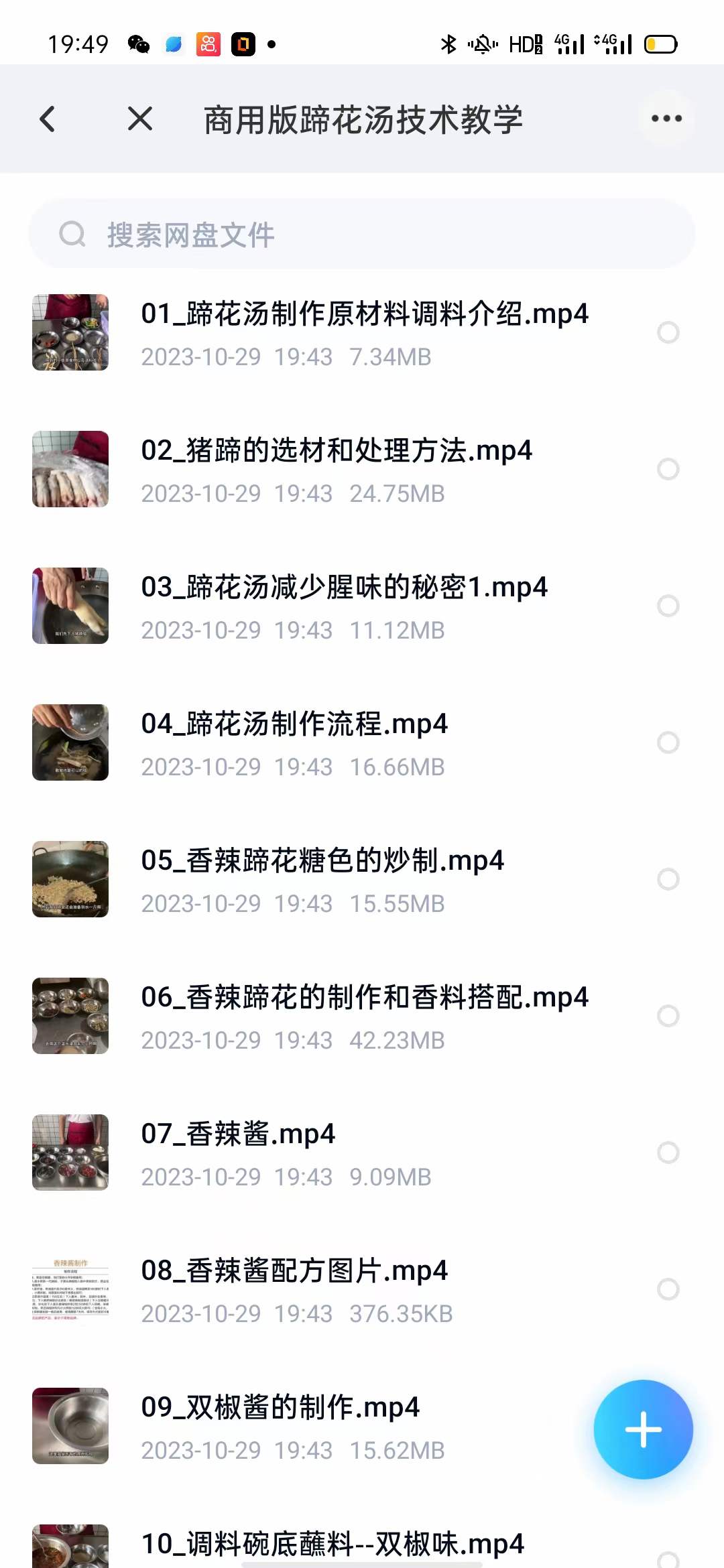Open the three-dot more options menu
Image resolution: width=724 pixels, height=1568 pixels.
[666, 119]
